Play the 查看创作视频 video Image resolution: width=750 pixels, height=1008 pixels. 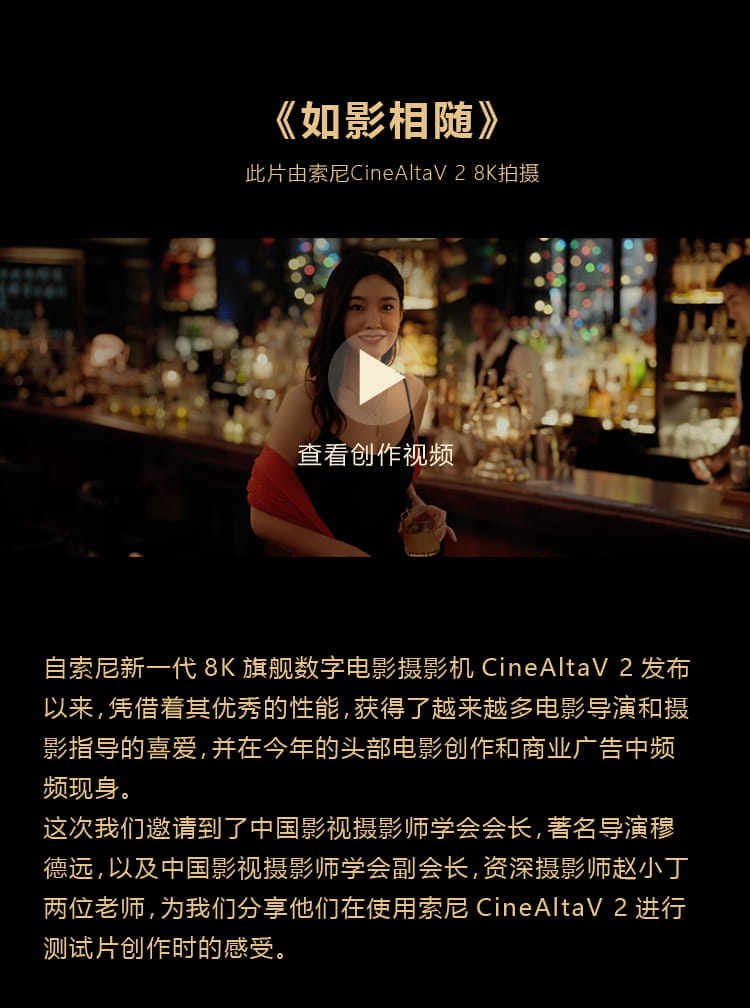coord(375,378)
